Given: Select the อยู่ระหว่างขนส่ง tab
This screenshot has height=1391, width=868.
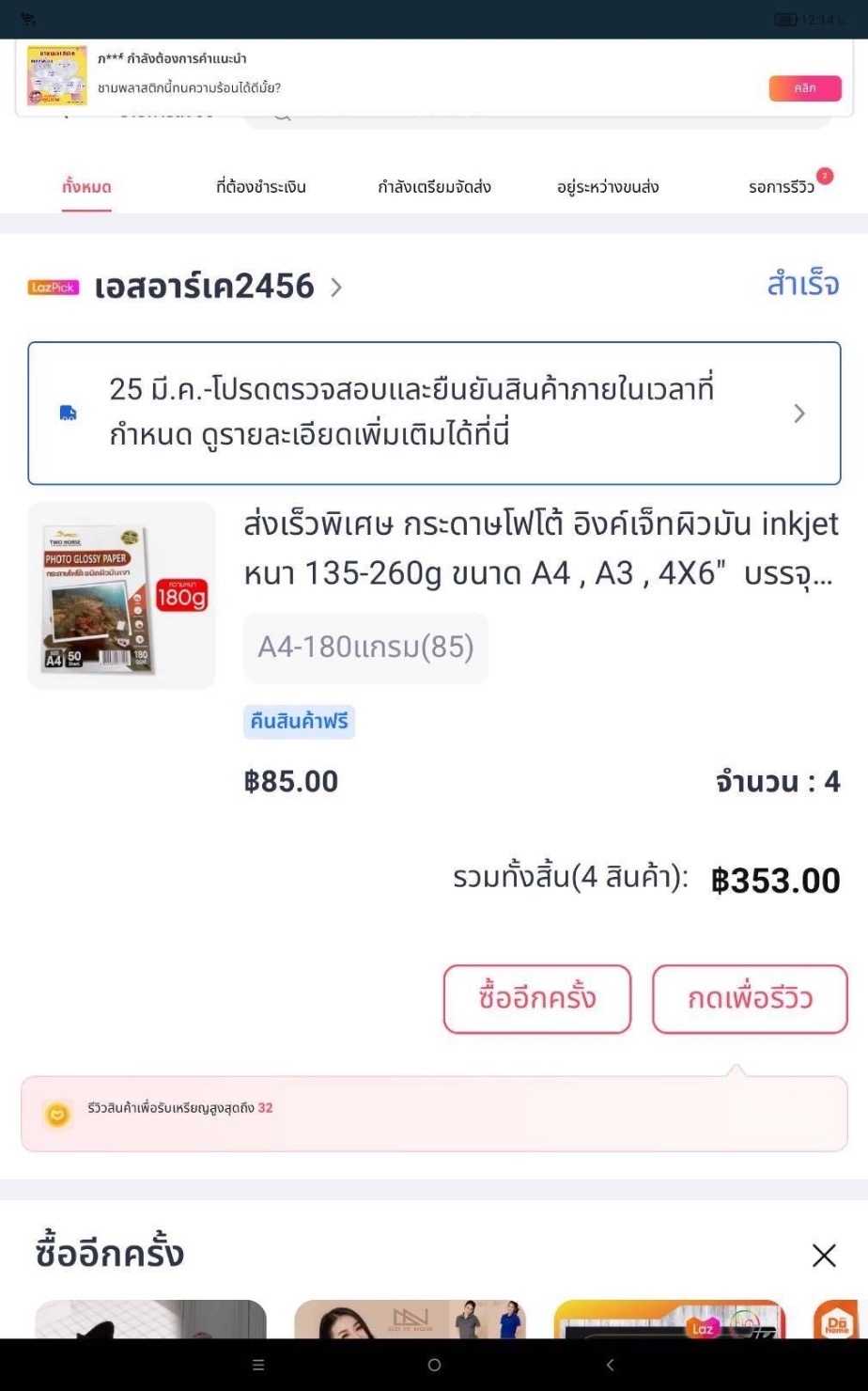Looking at the screenshot, I should pos(607,187).
